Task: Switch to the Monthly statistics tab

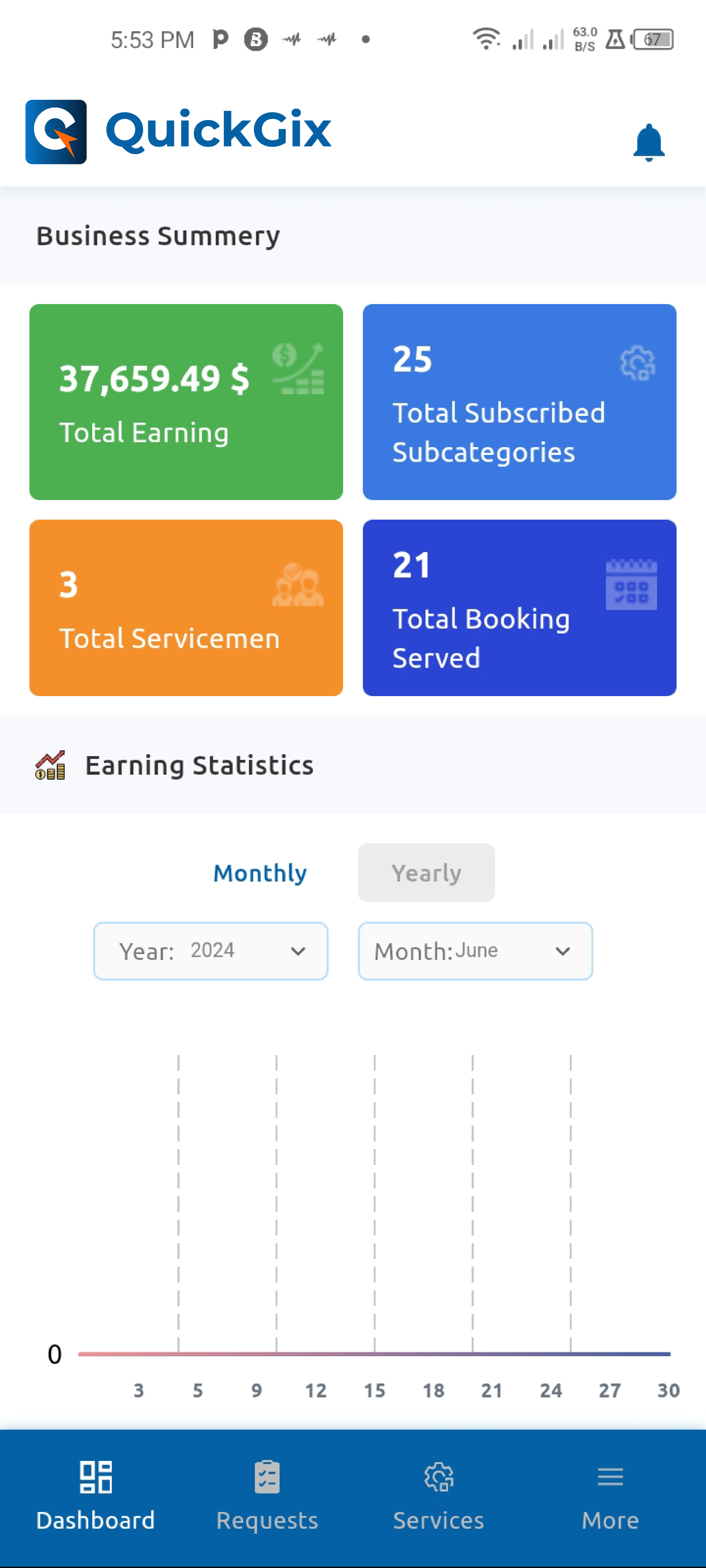Action: pos(260,873)
